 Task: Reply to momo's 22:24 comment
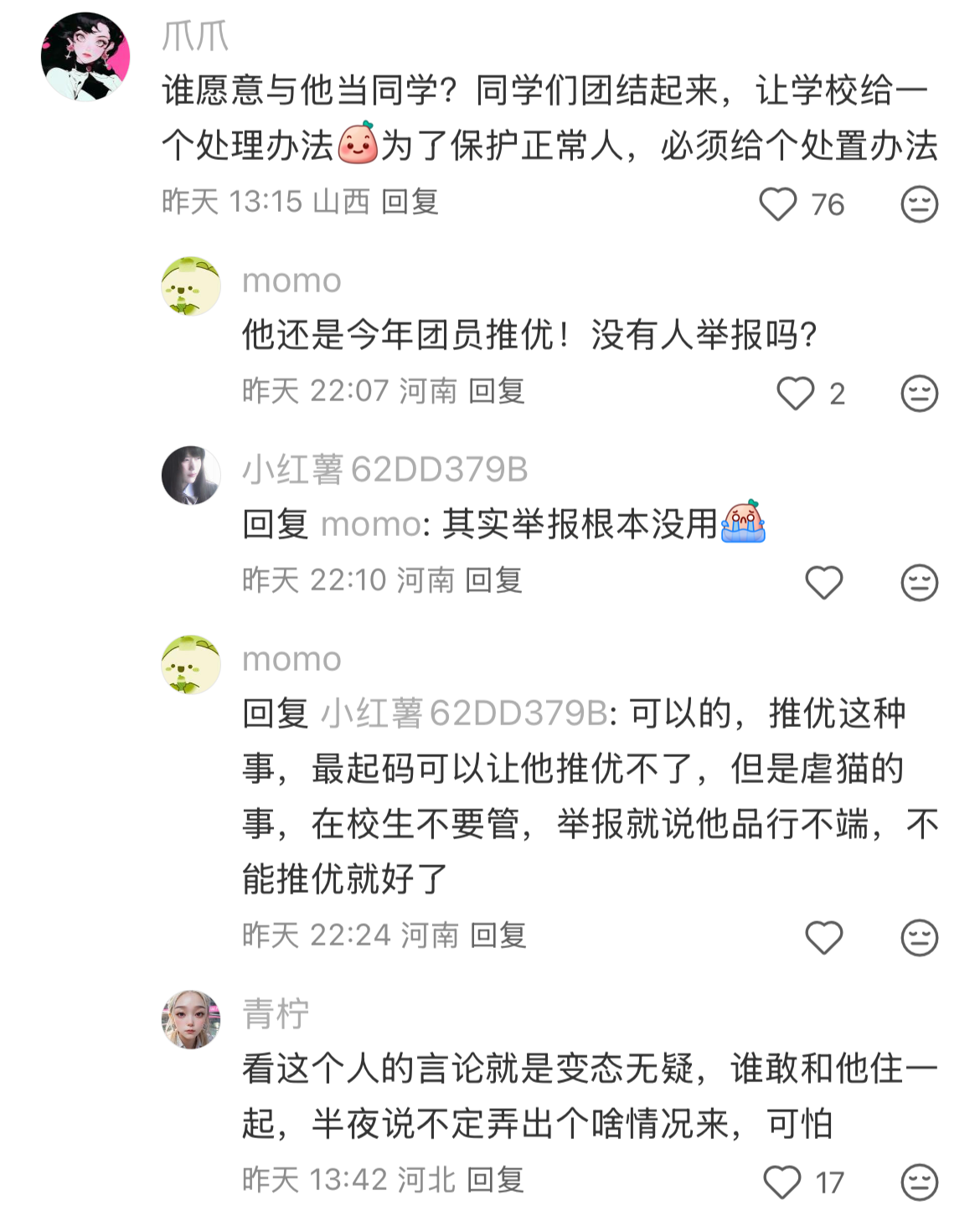click(498, 935)
